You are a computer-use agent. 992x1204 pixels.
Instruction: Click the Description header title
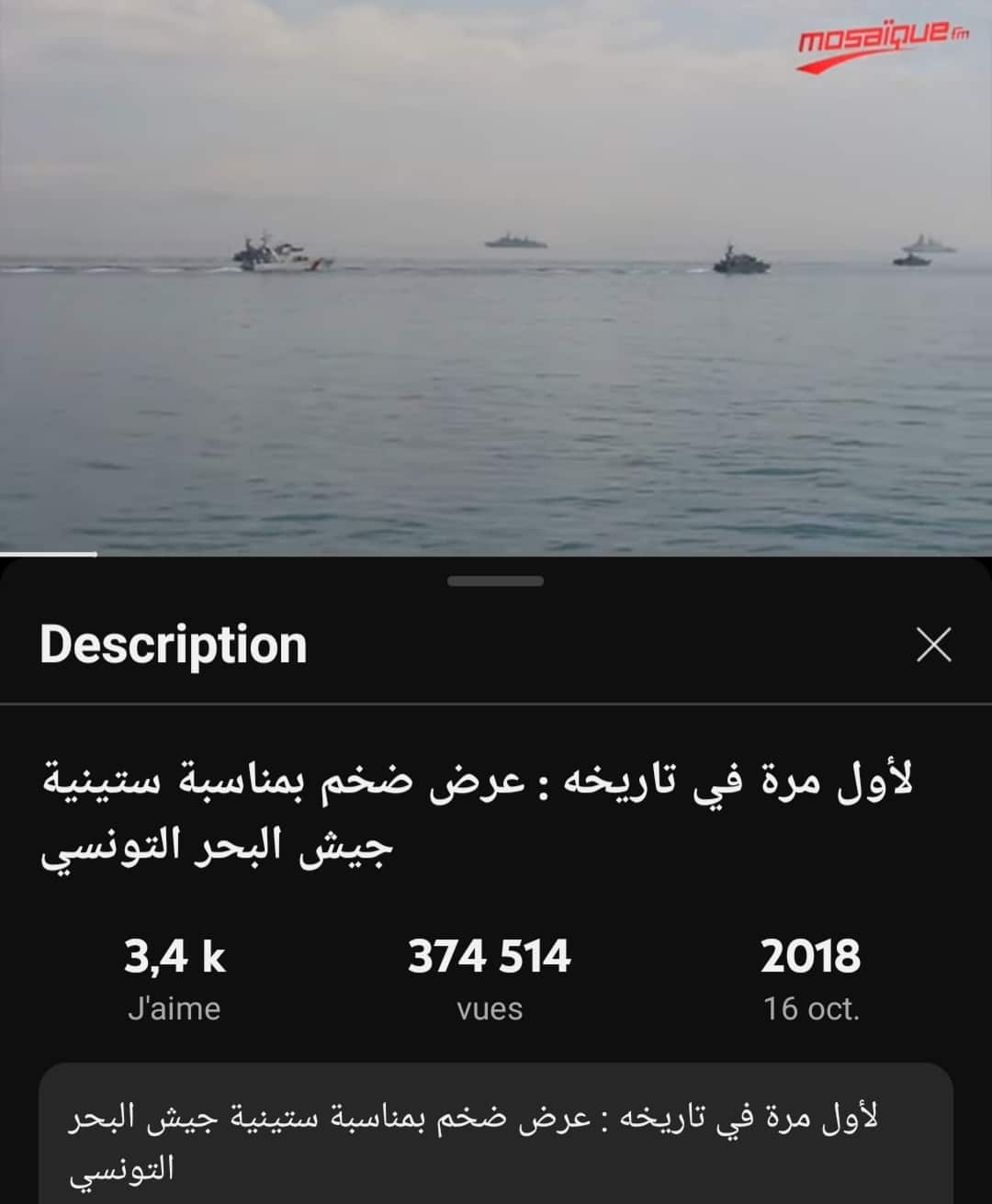175,645
